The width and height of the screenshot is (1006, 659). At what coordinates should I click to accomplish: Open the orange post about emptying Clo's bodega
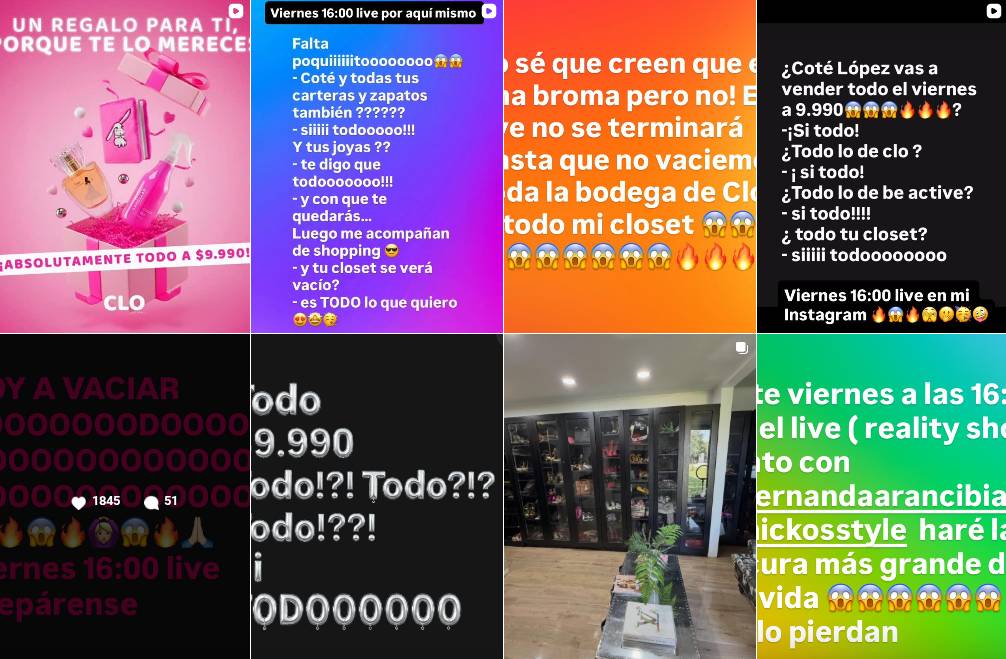click(x=629, y=165)
